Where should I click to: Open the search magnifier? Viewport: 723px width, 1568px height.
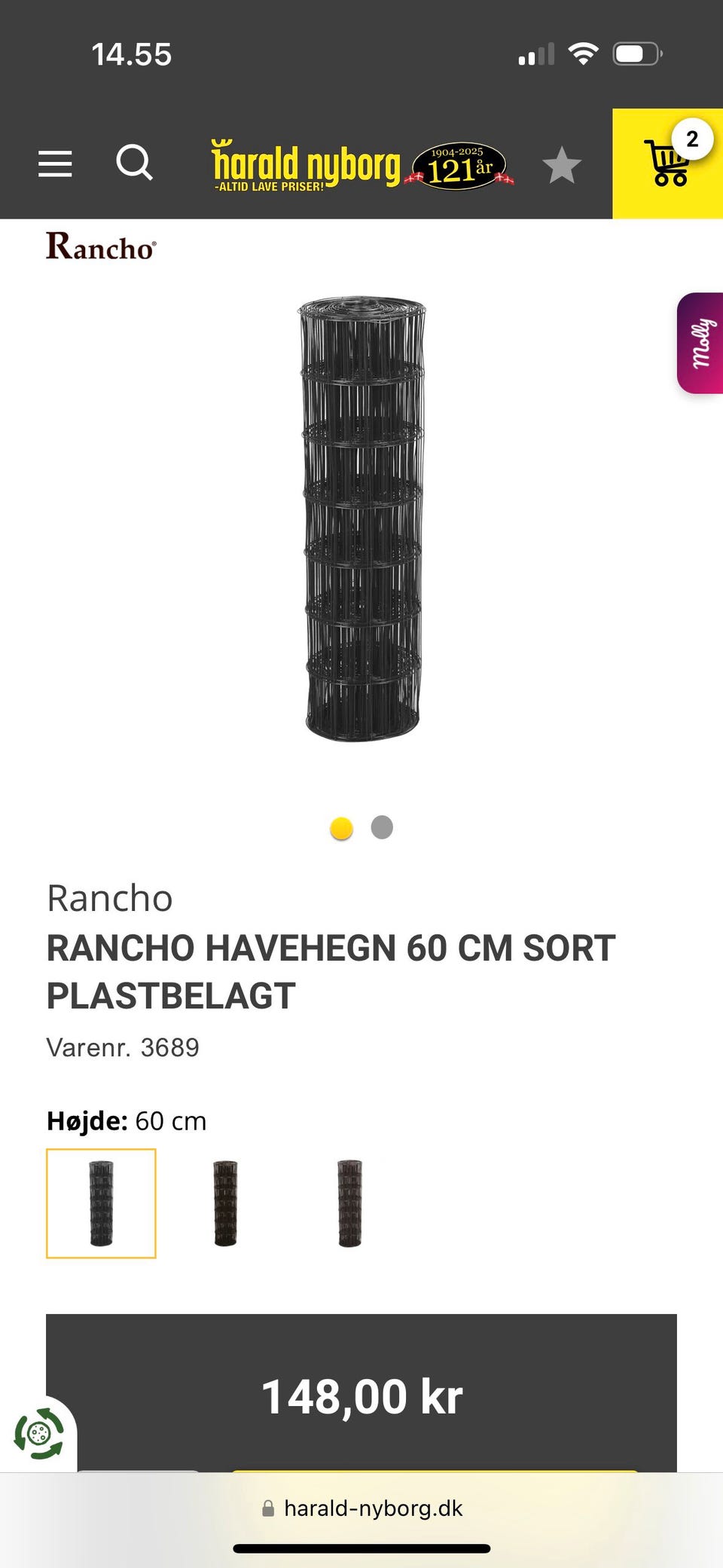[135, 163]
